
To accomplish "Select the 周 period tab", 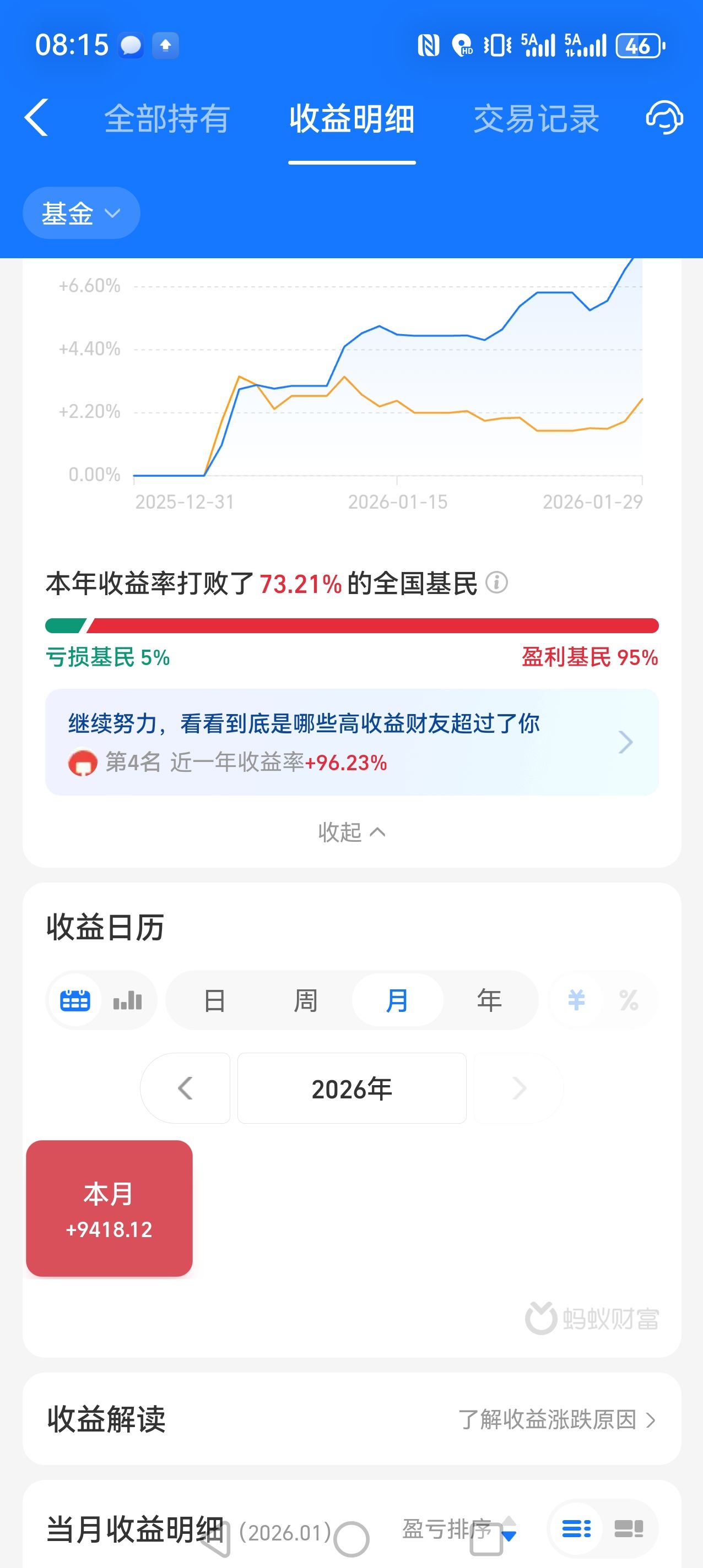I will (x=306, y=1000).
